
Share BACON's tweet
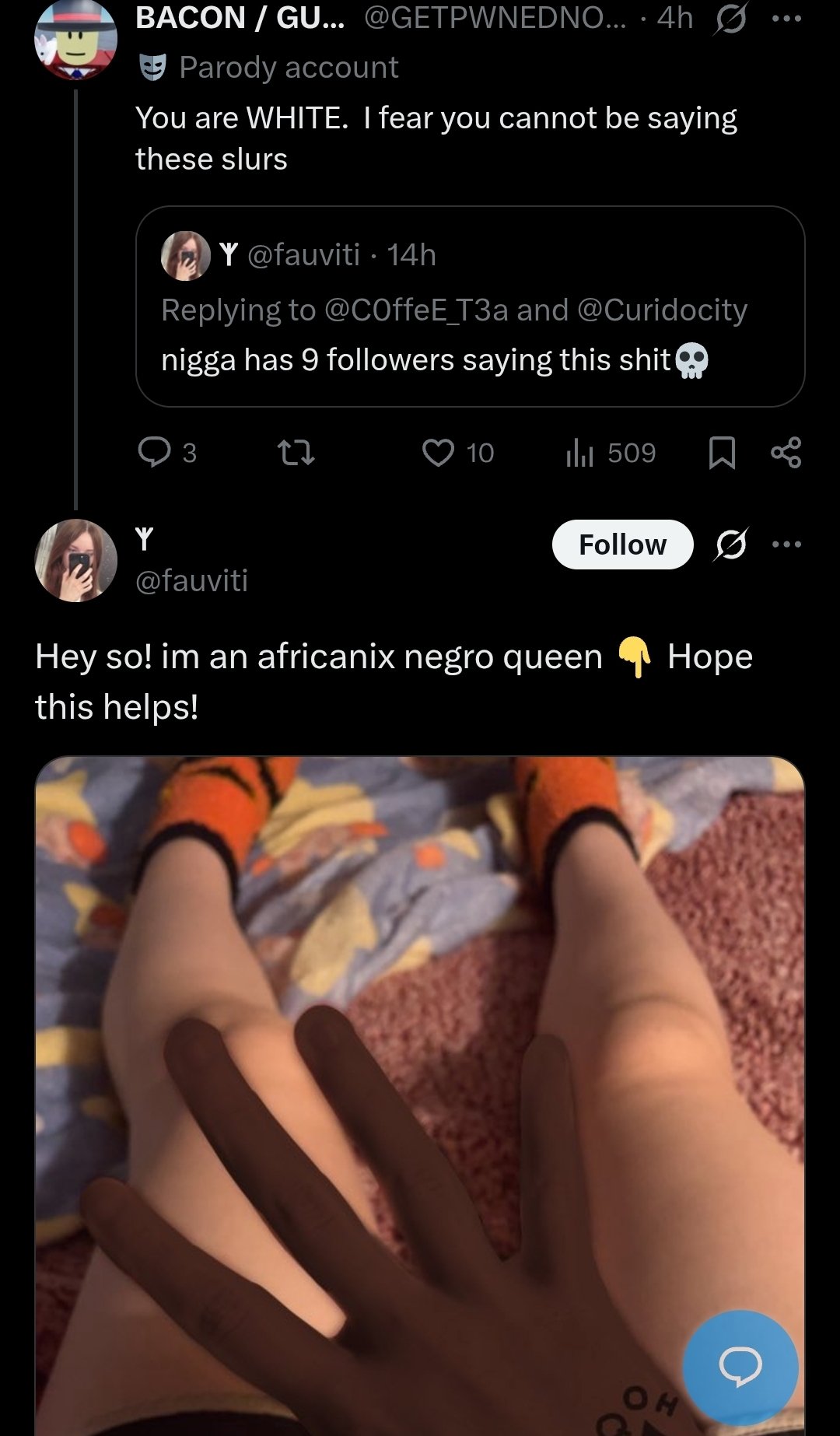(786, 452)
